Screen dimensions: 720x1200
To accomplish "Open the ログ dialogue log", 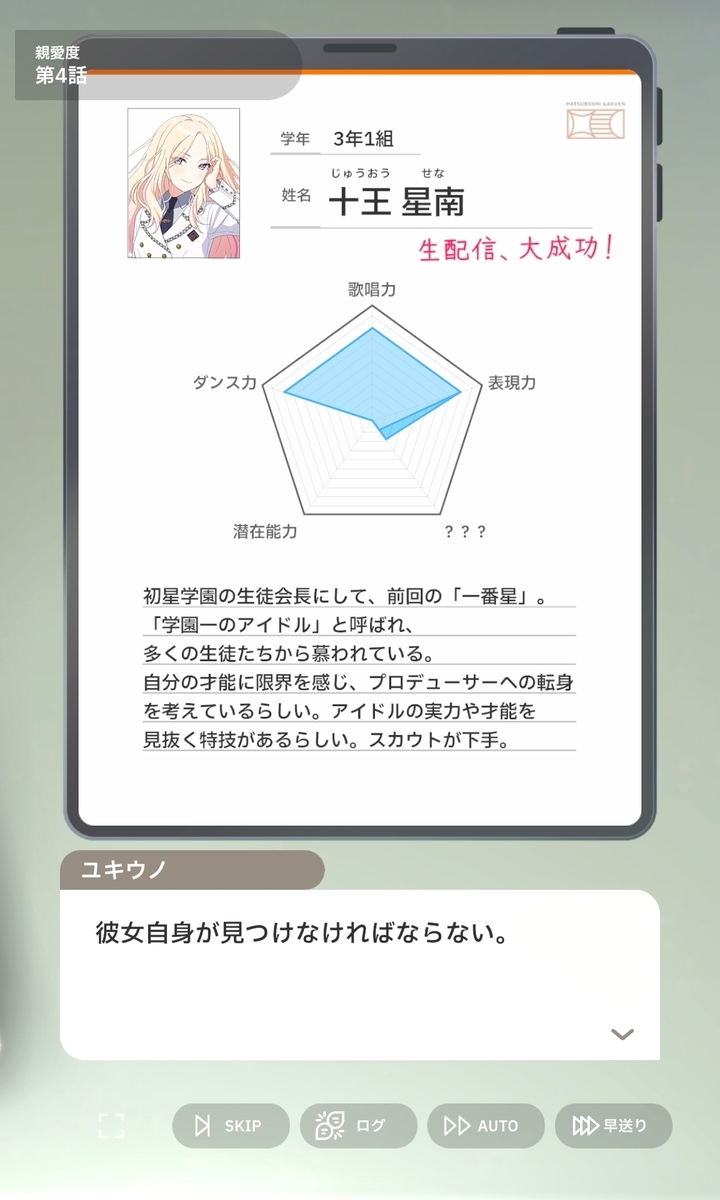I will click(x=358, y=1126).
